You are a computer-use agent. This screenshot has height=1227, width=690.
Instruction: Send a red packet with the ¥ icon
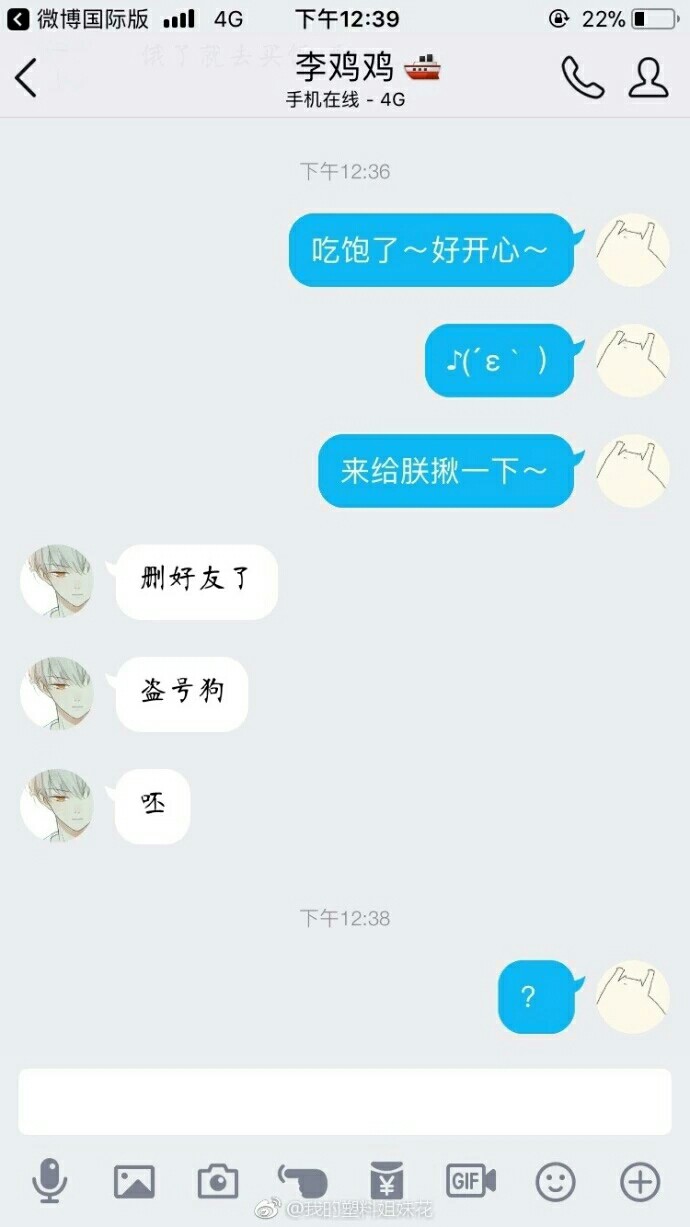coord(386,1181)
